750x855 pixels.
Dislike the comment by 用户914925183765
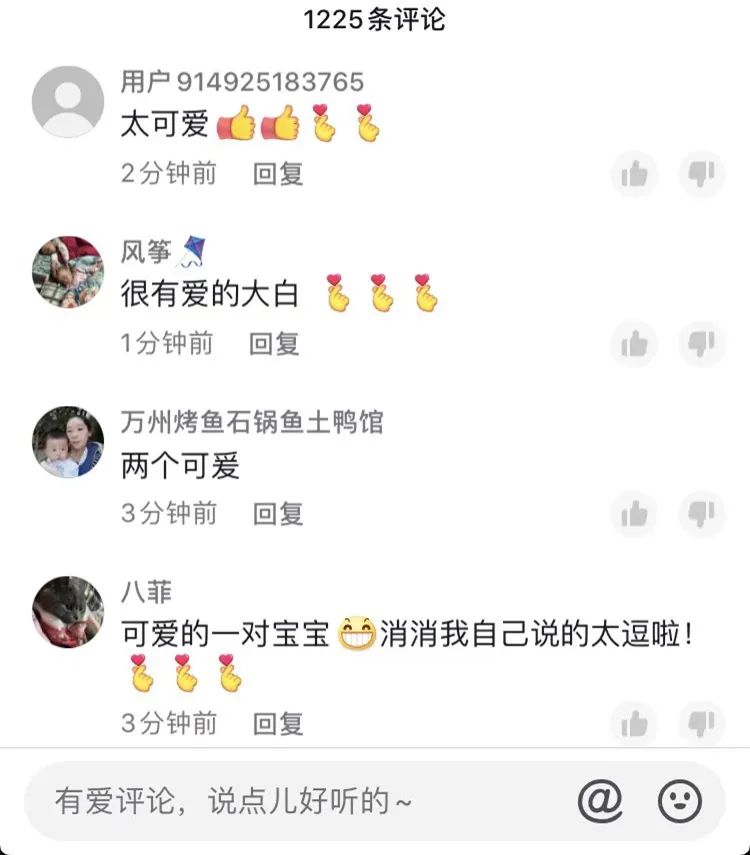[x=701, y=175]
